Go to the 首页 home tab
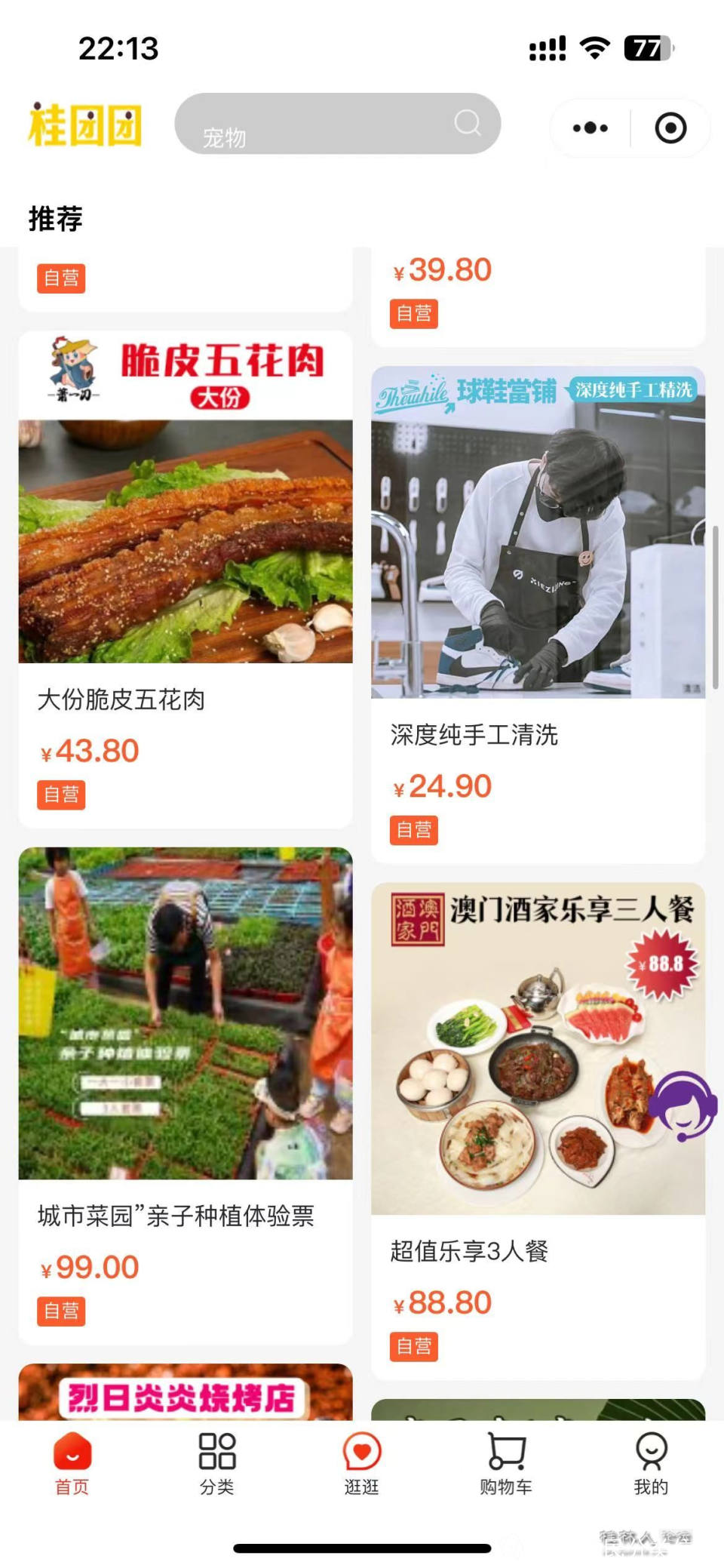 click(72, 1464)
